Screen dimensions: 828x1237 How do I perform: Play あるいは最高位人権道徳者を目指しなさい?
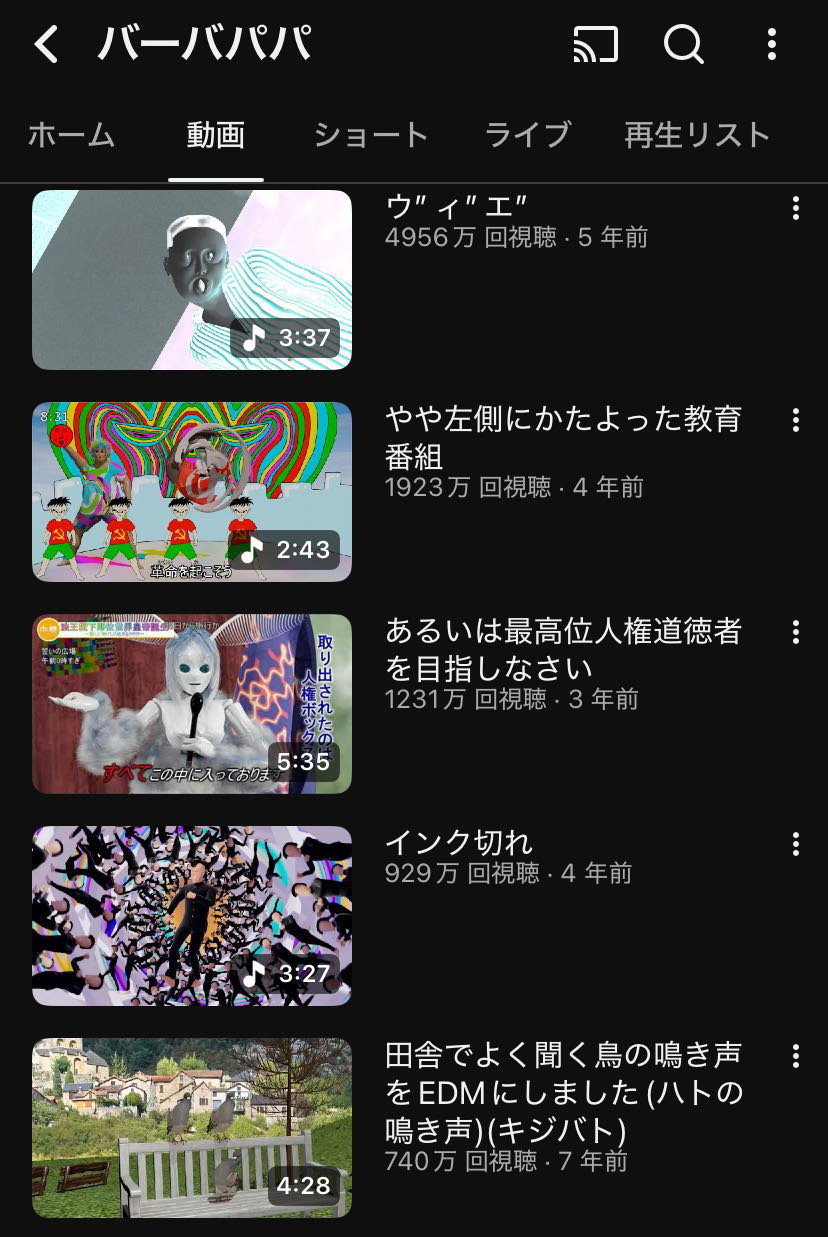pyautogui.click(x=192, y=704)
